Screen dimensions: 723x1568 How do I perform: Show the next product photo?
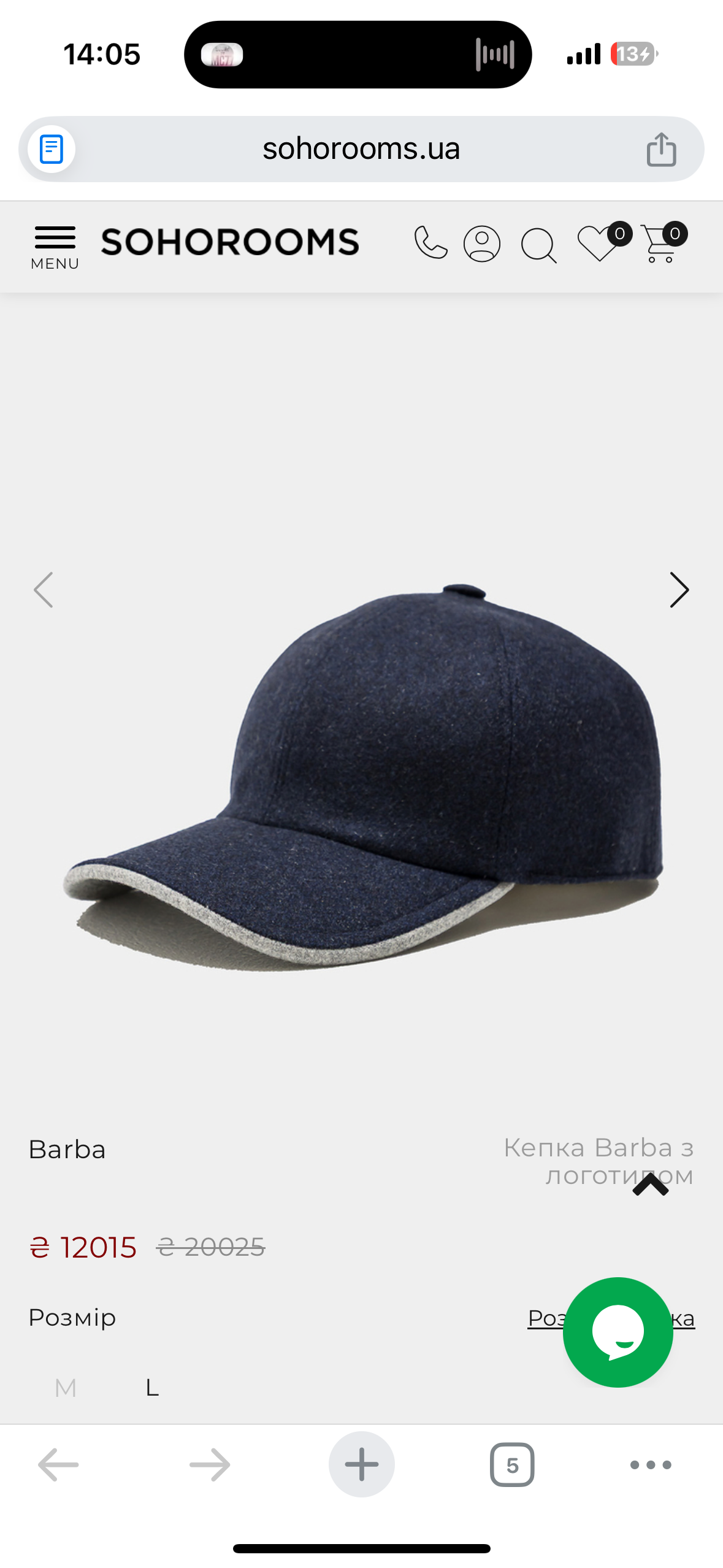[x=679, y=590]
